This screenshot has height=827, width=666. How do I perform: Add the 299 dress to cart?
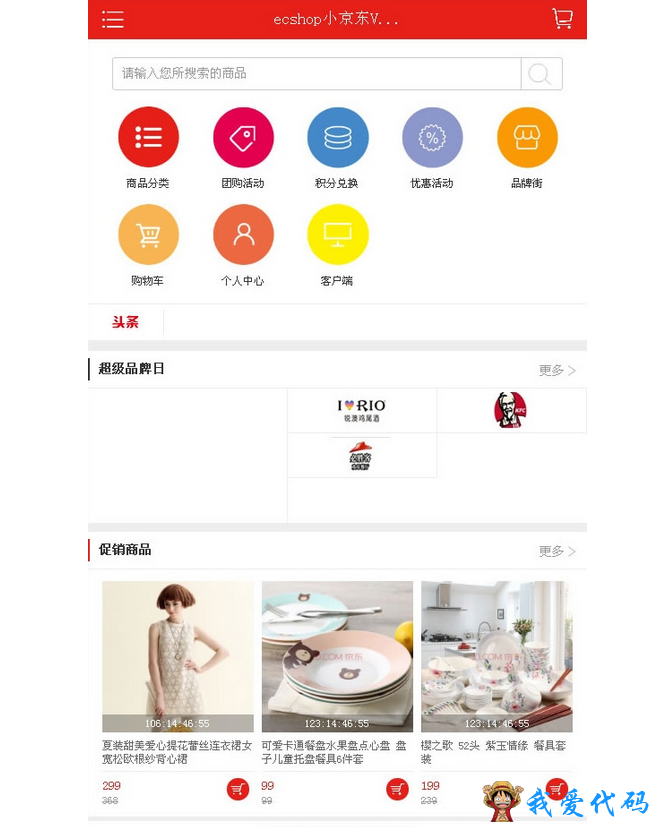tap(238, 789)
